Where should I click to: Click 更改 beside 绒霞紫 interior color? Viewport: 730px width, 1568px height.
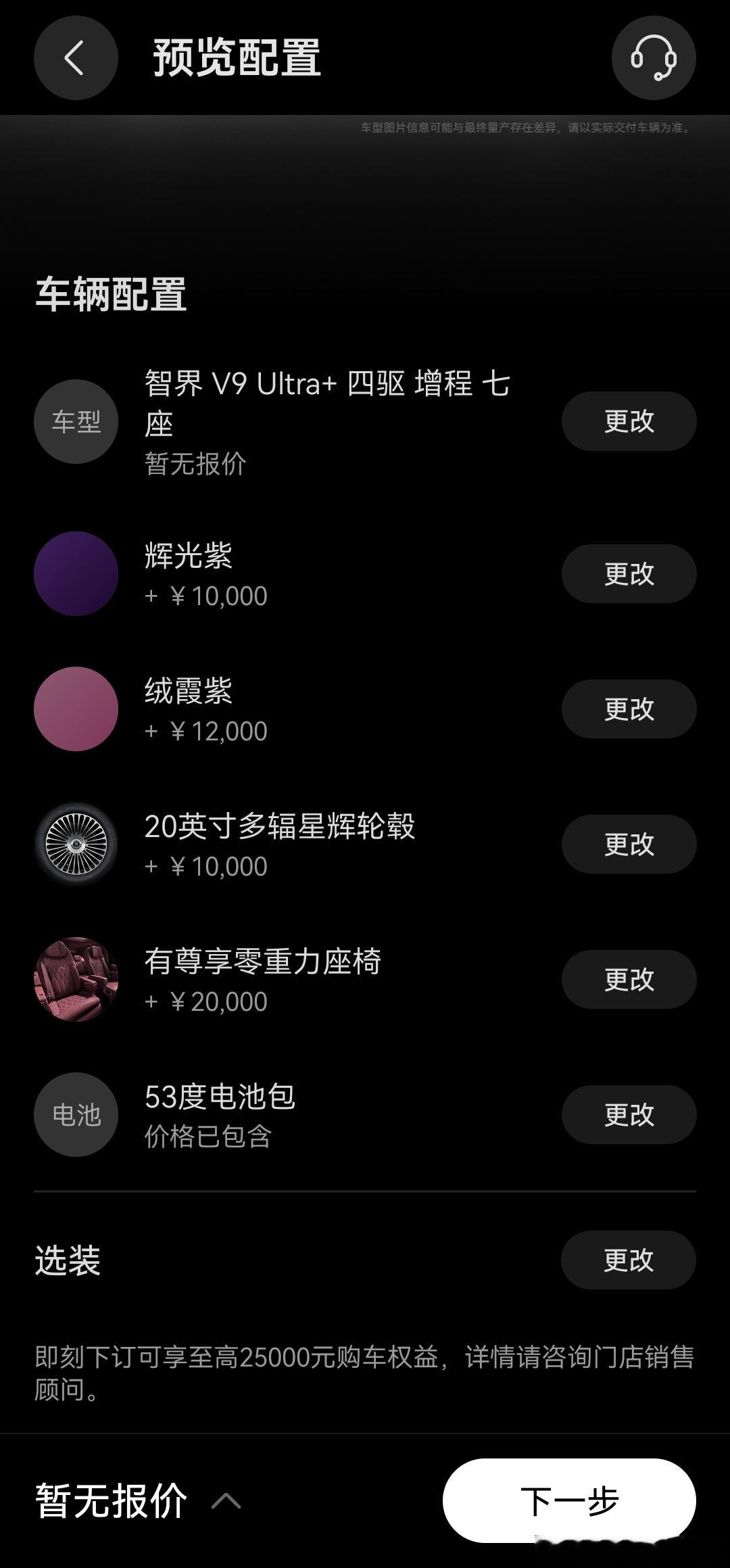[628, 709]
